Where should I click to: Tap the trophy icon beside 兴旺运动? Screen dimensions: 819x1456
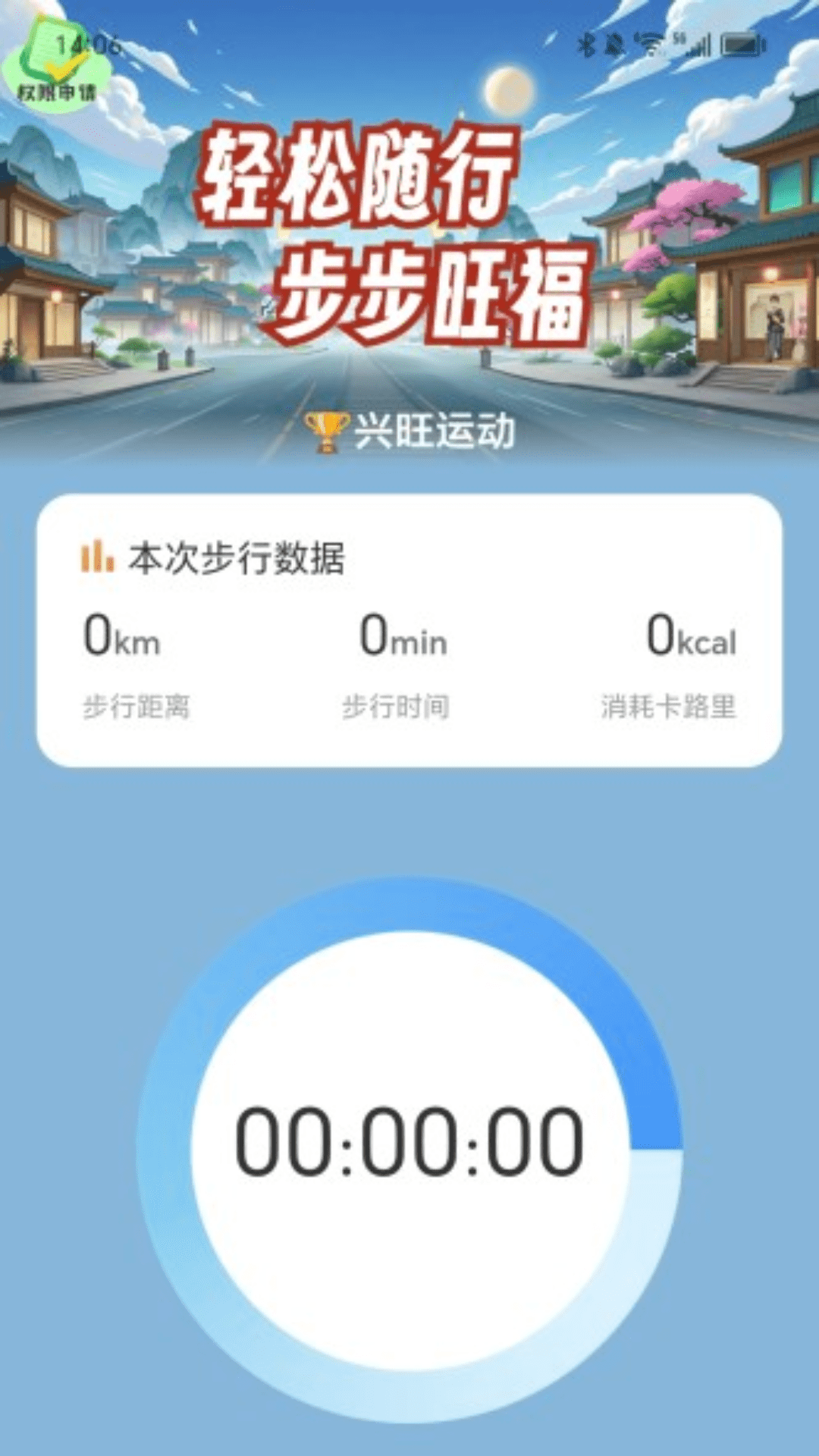(326, 428)
